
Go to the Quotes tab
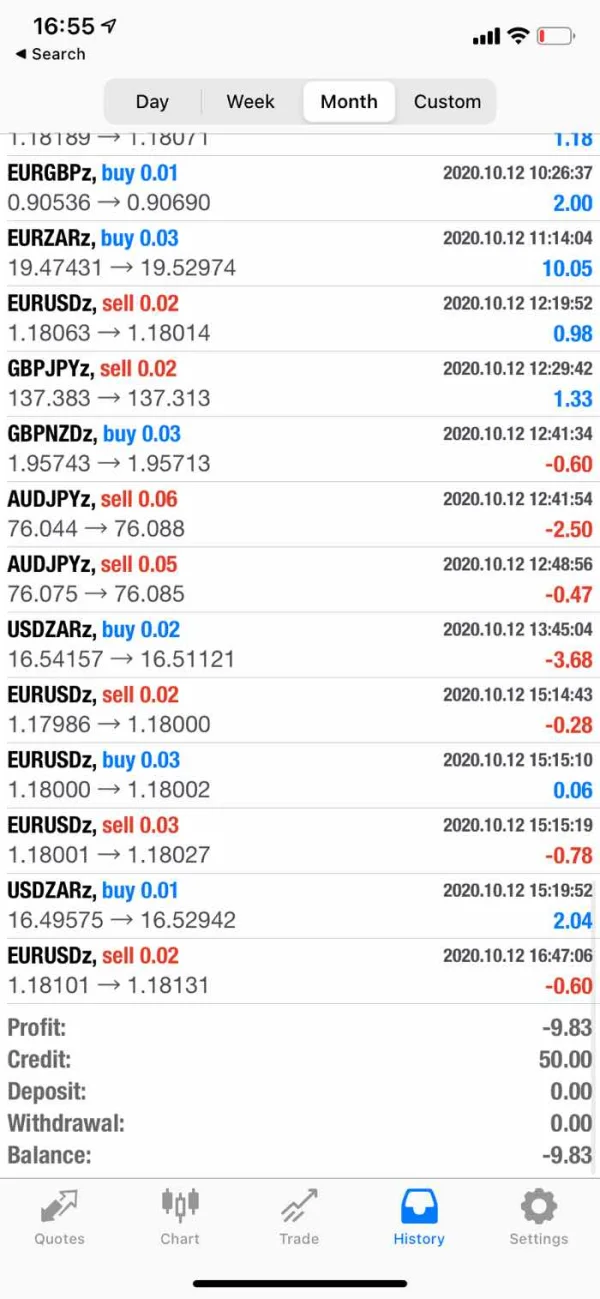coord(60,1217)
